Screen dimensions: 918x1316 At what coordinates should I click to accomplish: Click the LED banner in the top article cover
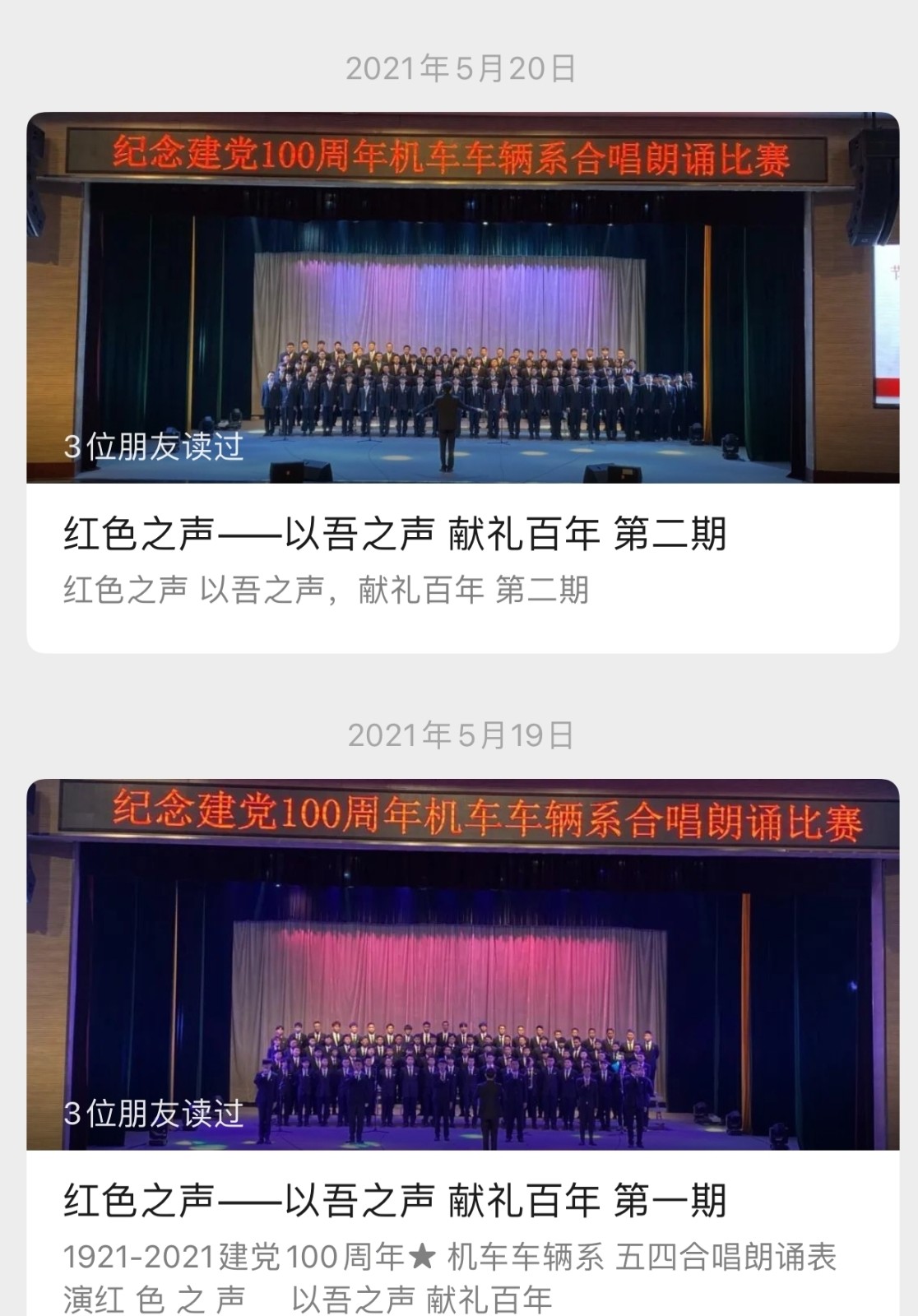point(459,158)
